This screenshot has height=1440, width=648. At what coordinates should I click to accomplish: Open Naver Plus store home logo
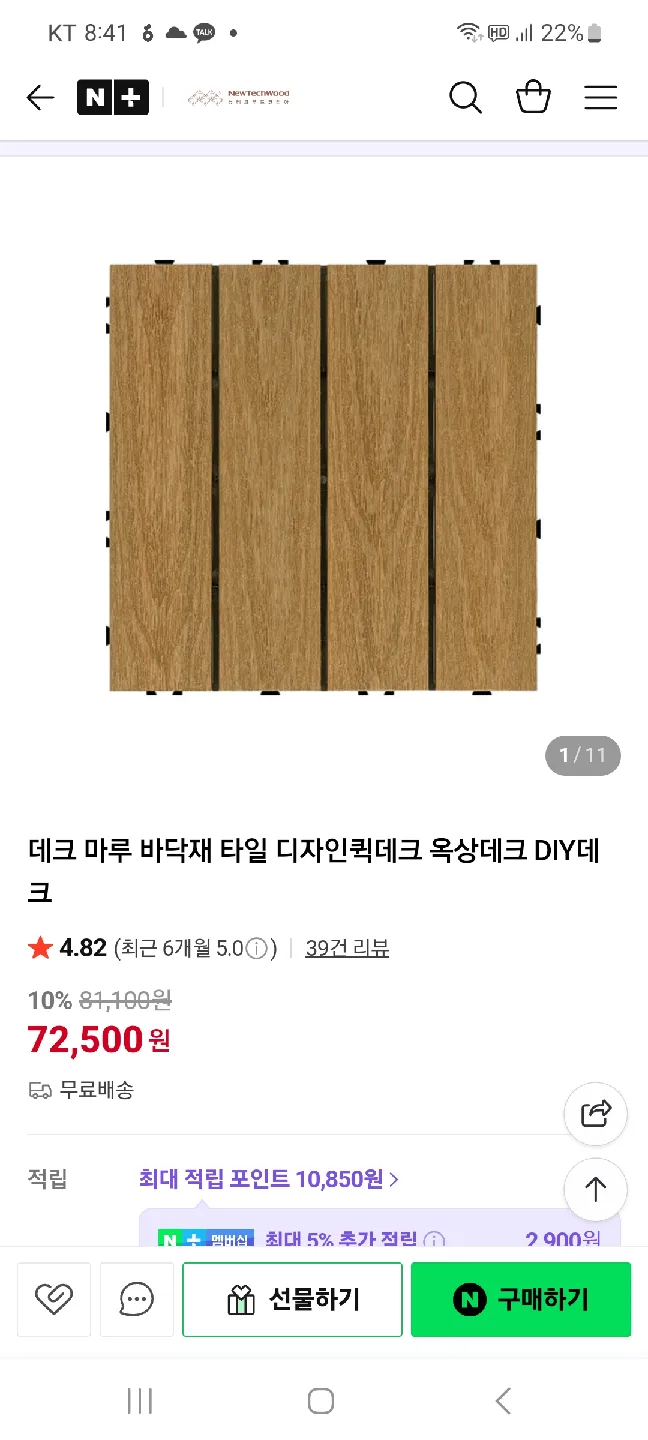tap(113, 98)
